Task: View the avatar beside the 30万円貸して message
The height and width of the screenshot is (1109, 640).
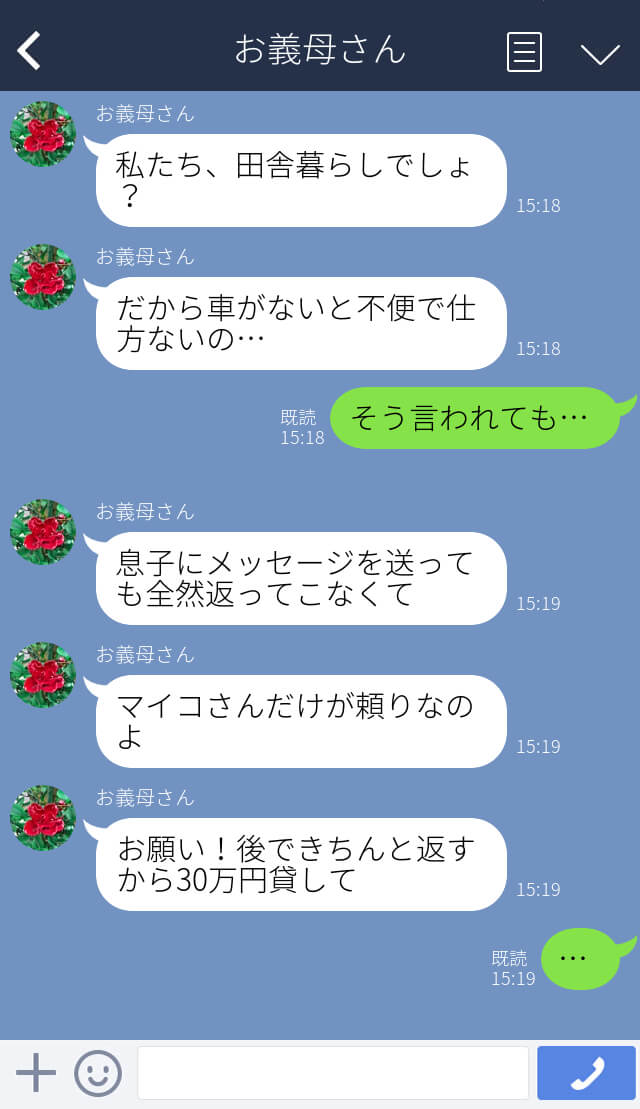Action: [x=43, y=818]
